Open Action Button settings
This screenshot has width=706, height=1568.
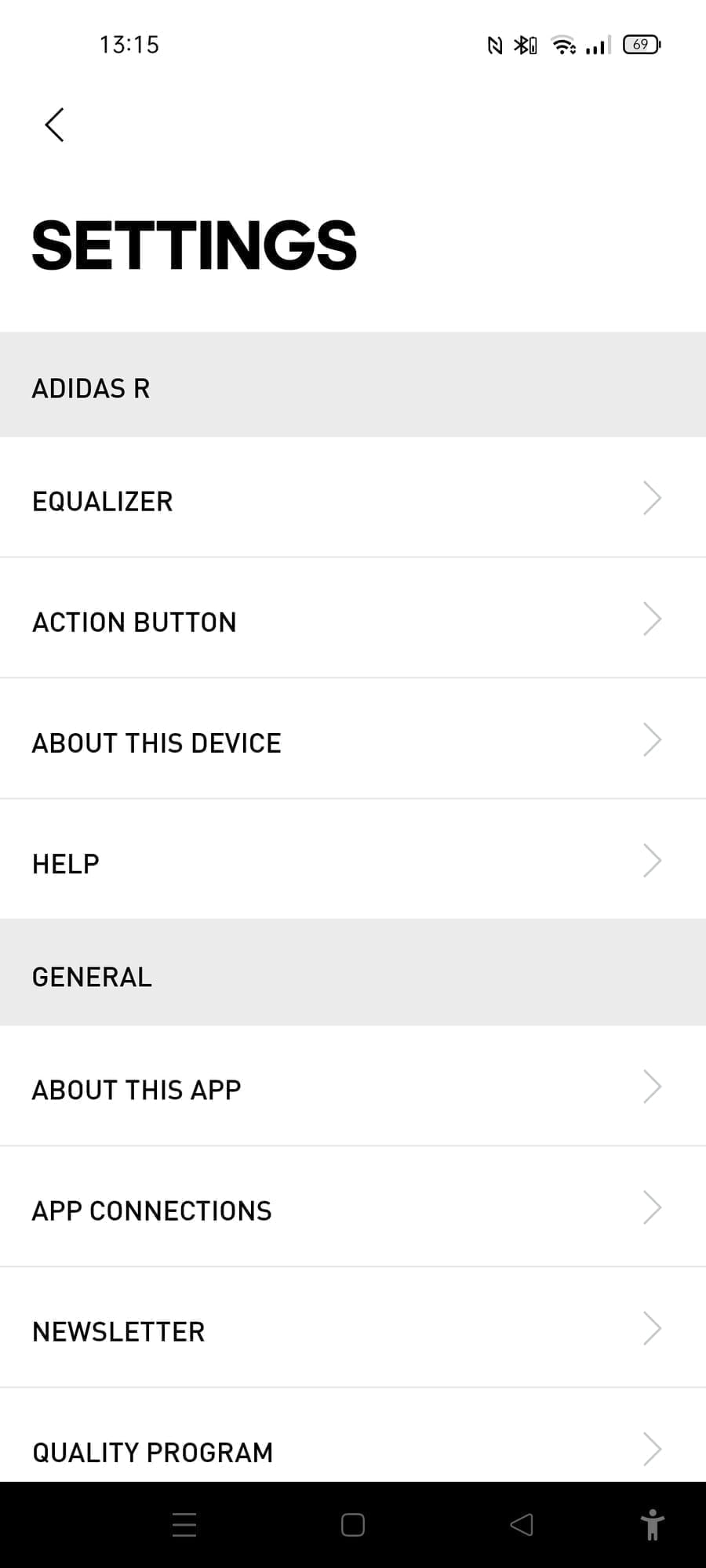(353, 620)
